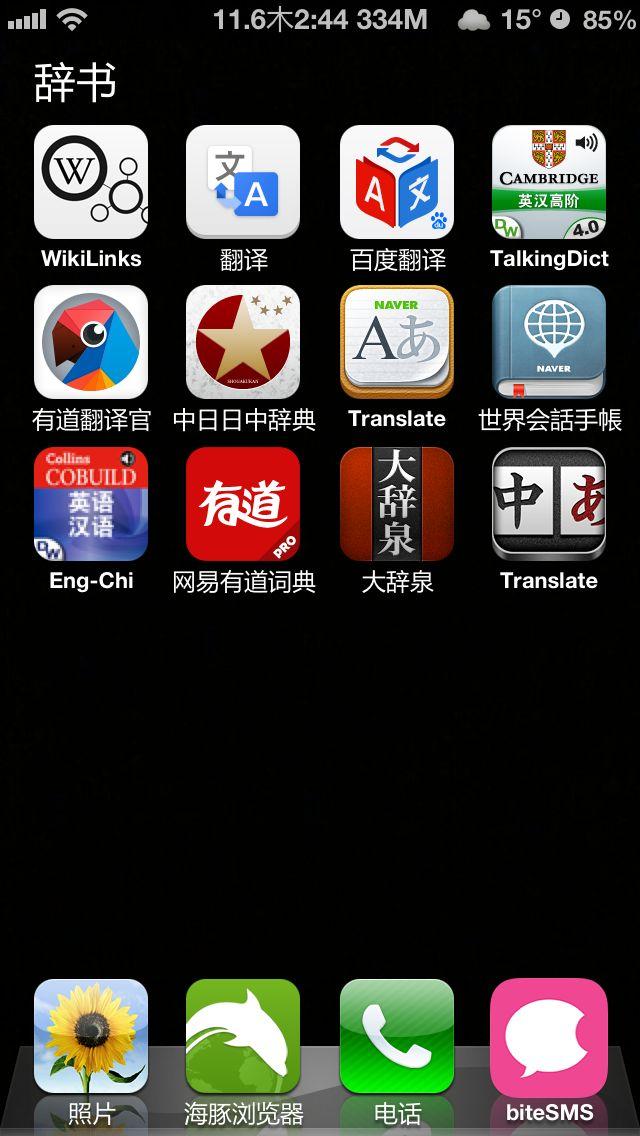Open the Naver Translate app
This screenshot has height=1136, width=640.
coord(396,342)
